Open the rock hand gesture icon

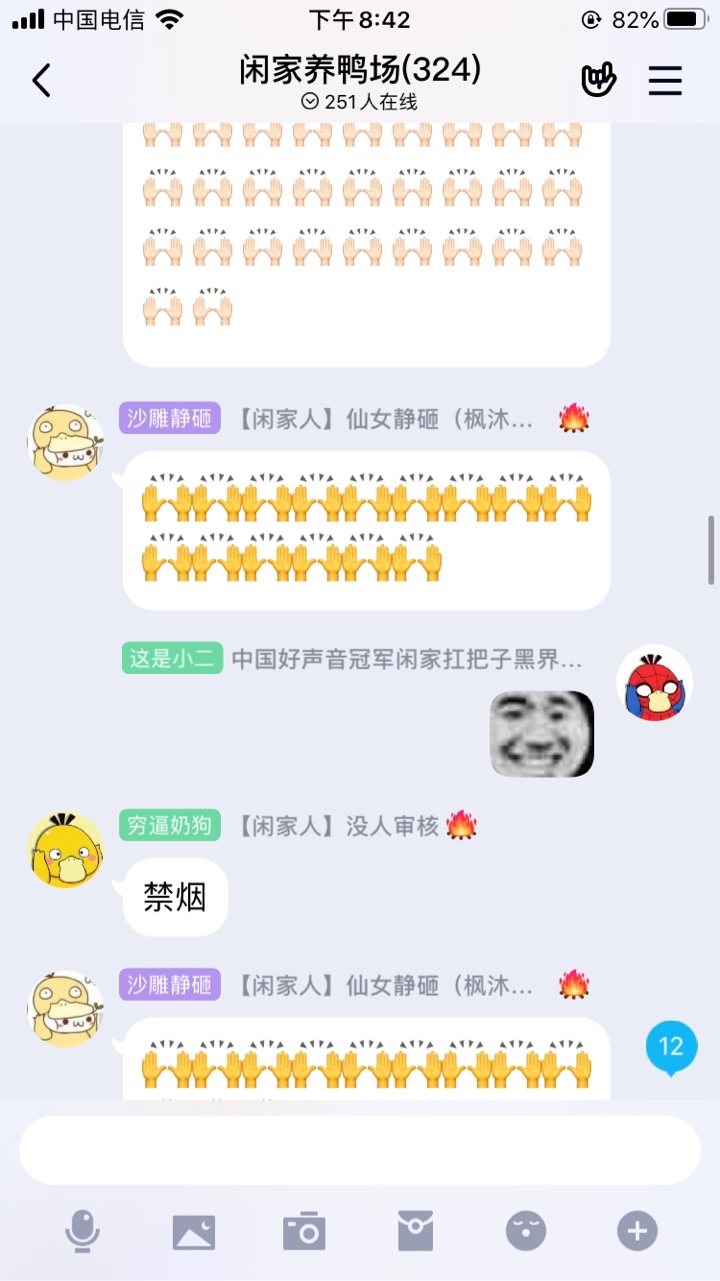[x=599, y=80]
